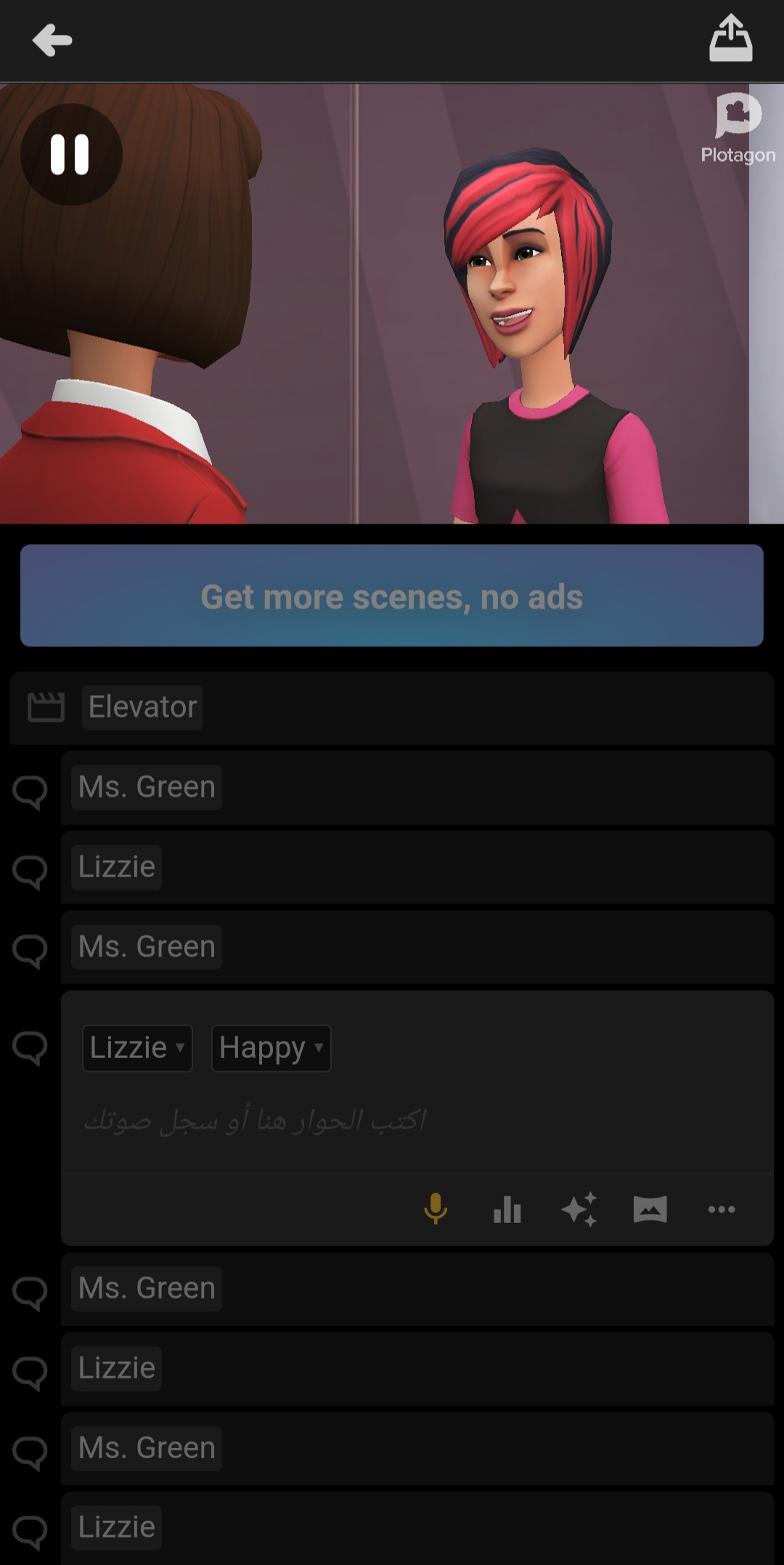Open the first Ms. Green dialogue line

coord(417,787)
